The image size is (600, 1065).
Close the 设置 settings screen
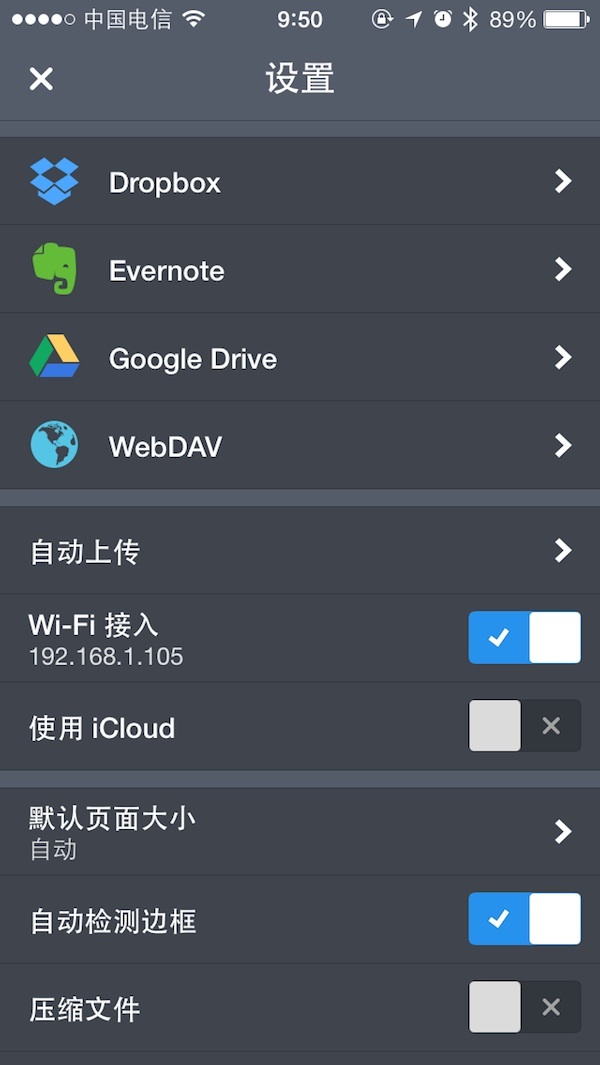[41, 79]
